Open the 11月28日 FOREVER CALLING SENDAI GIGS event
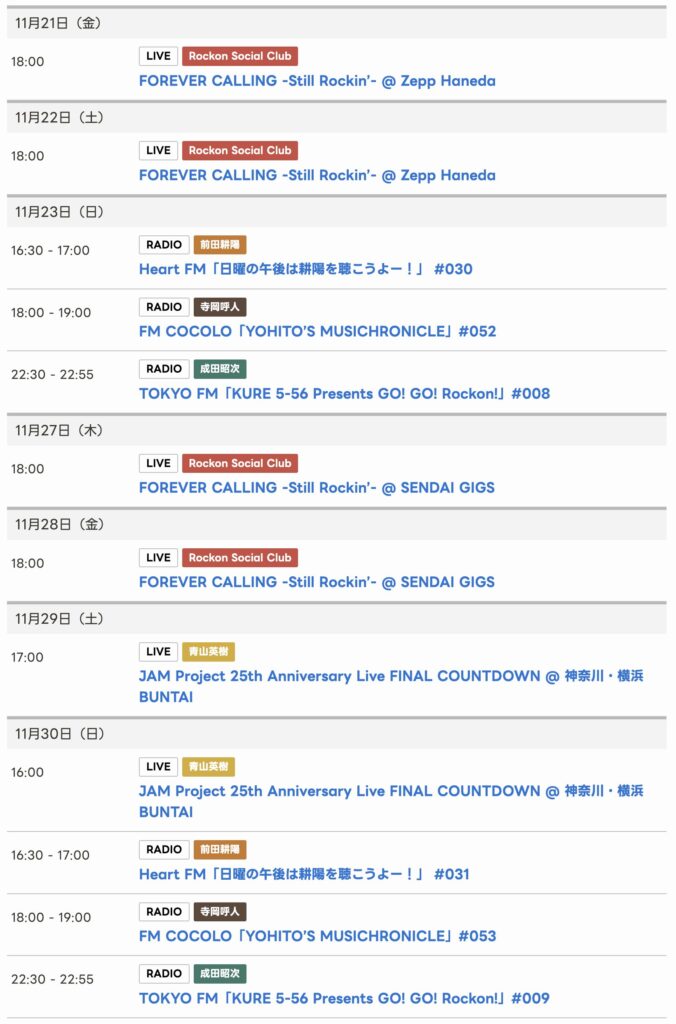 click(316, 582)
